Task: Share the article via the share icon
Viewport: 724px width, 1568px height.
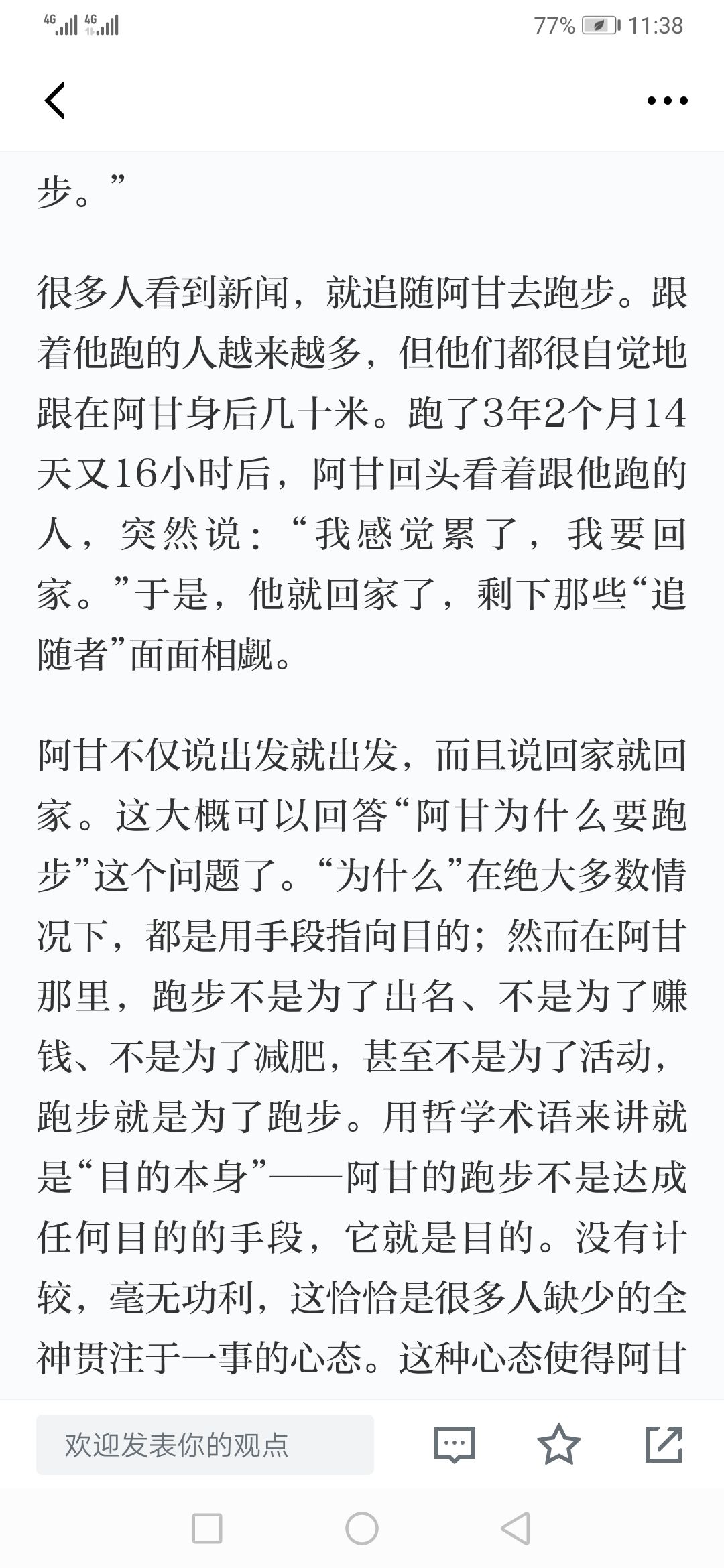Action: (x=664, y=1444)
